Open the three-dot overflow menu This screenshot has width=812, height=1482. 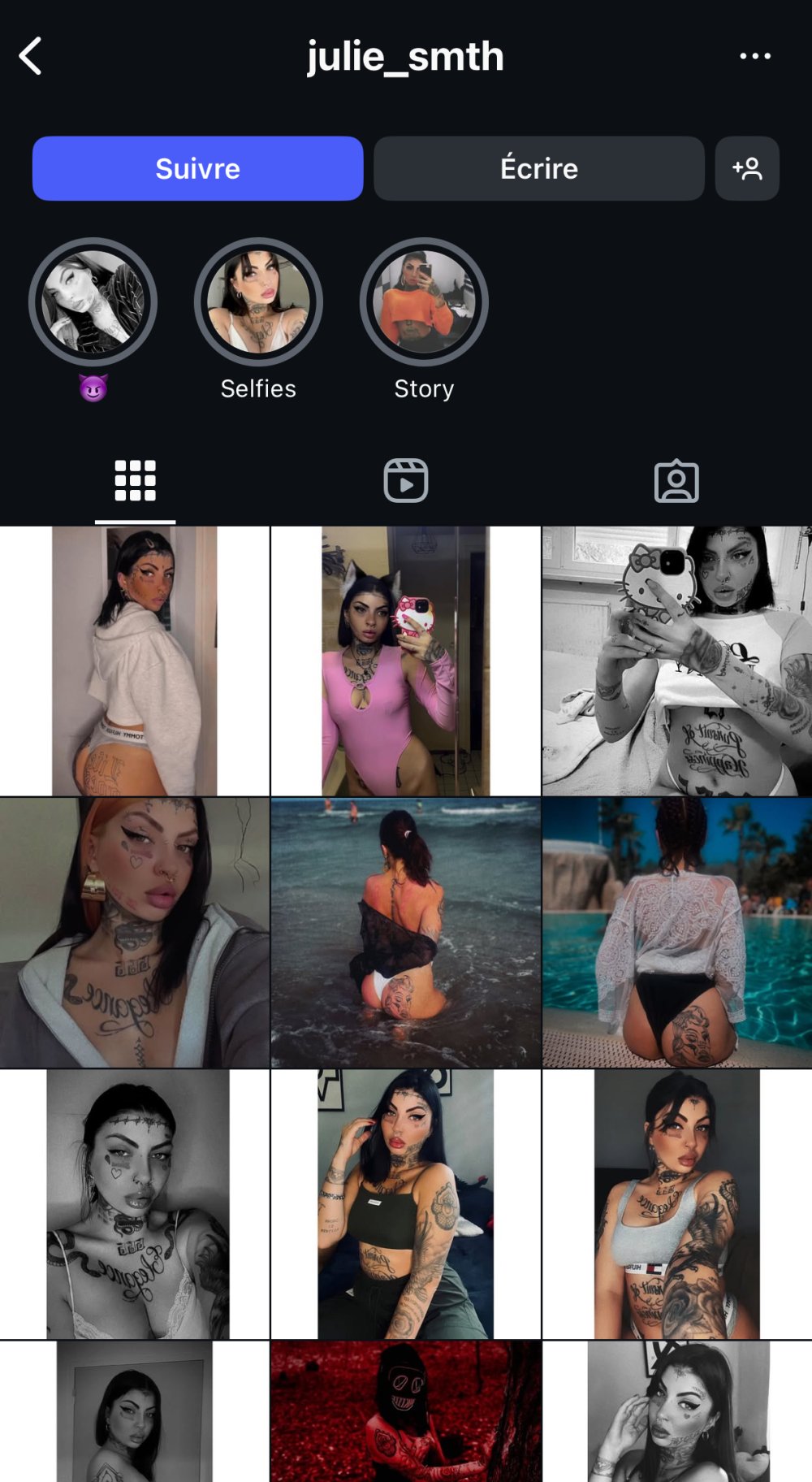coord(754,56)
